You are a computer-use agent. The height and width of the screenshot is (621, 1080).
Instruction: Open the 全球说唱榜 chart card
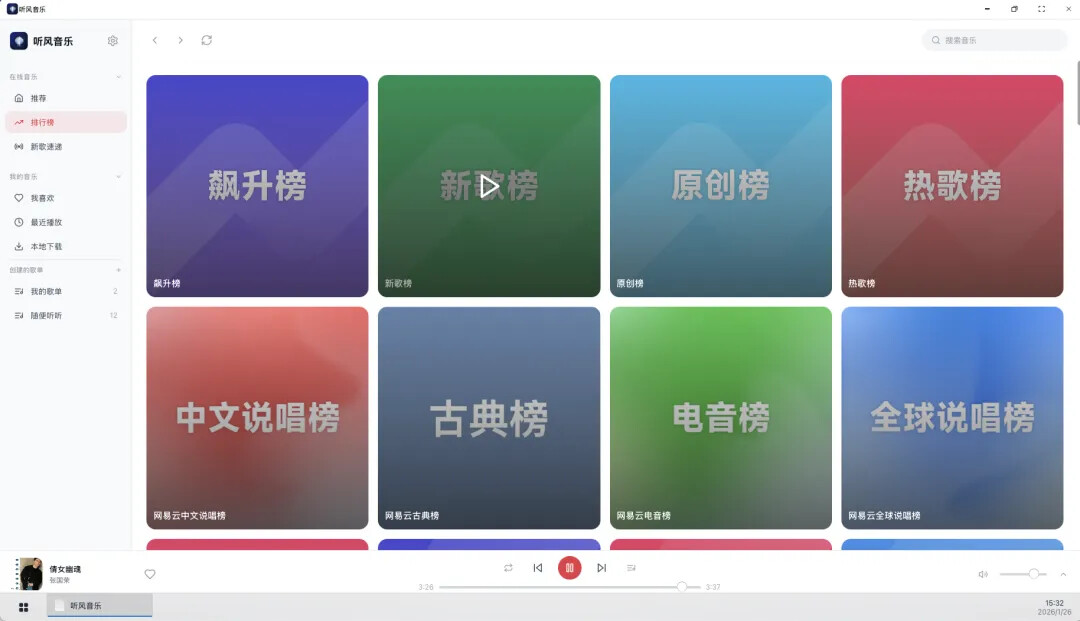pos(951,418)
